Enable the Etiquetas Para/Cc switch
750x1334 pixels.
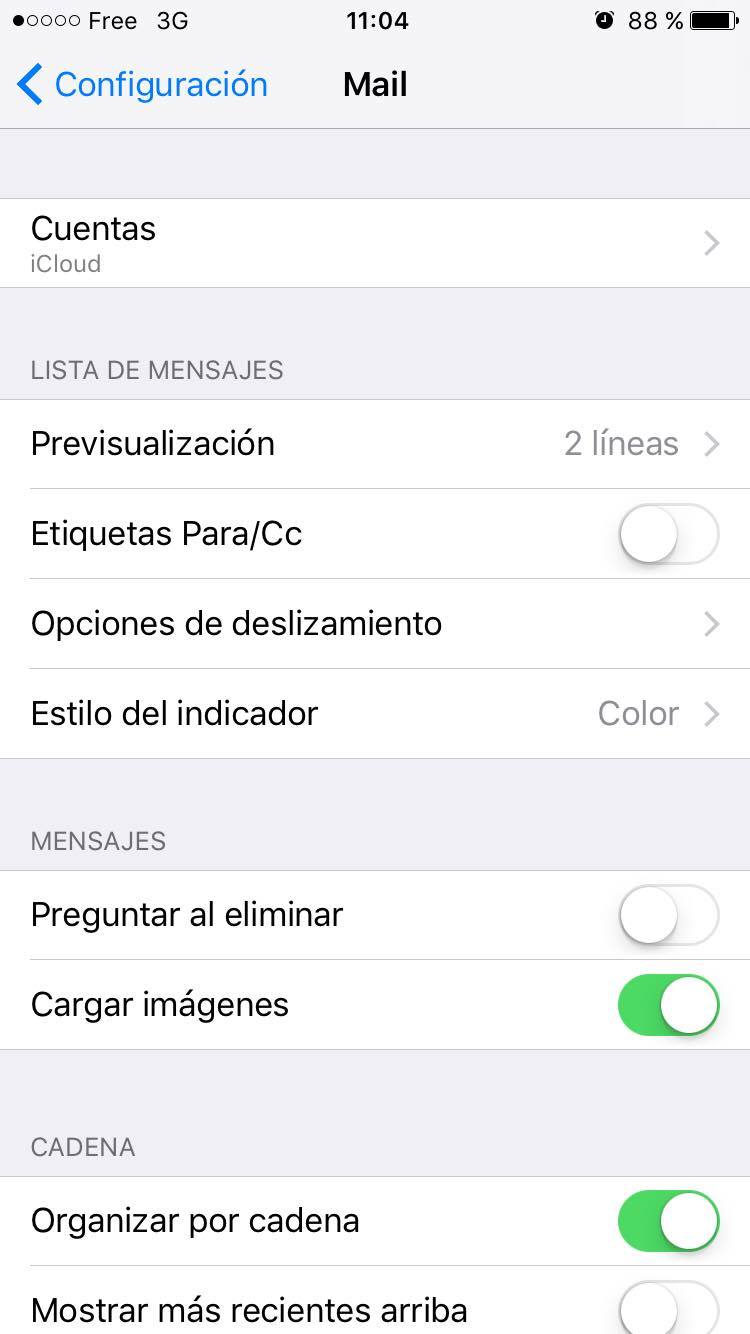tap(668, 534)
